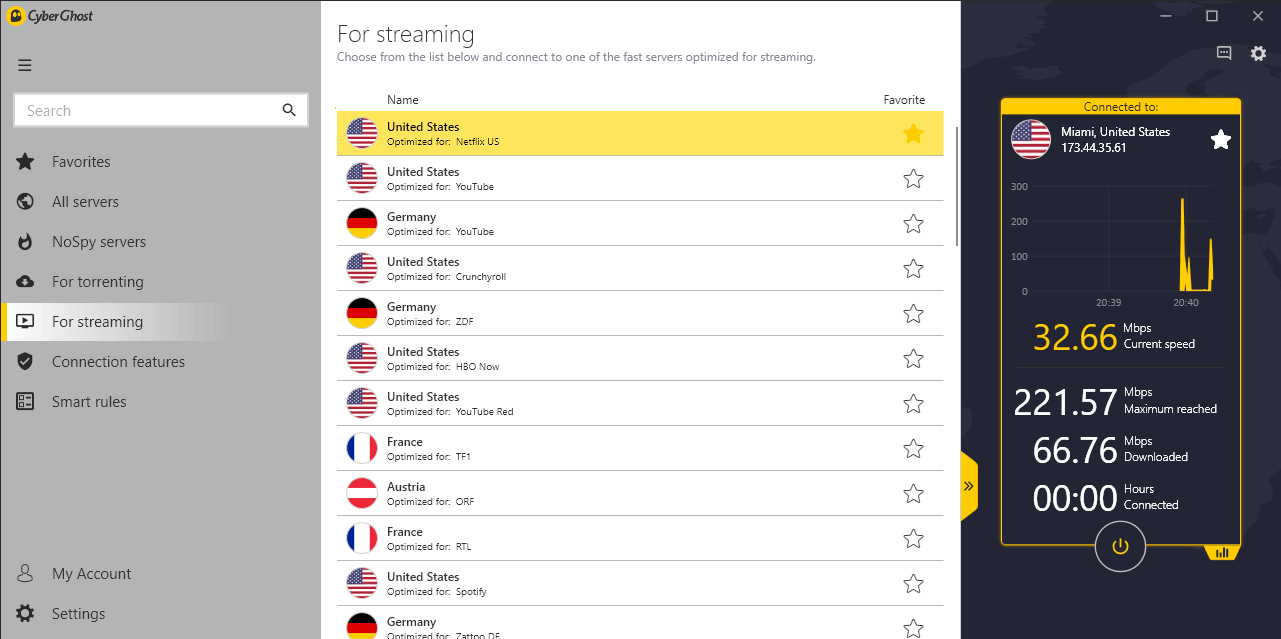Viewport: 1281px width, 639px height.
Task: Close the CyberGhost window
Action: pyautogui.click(x=1256, y=16)
